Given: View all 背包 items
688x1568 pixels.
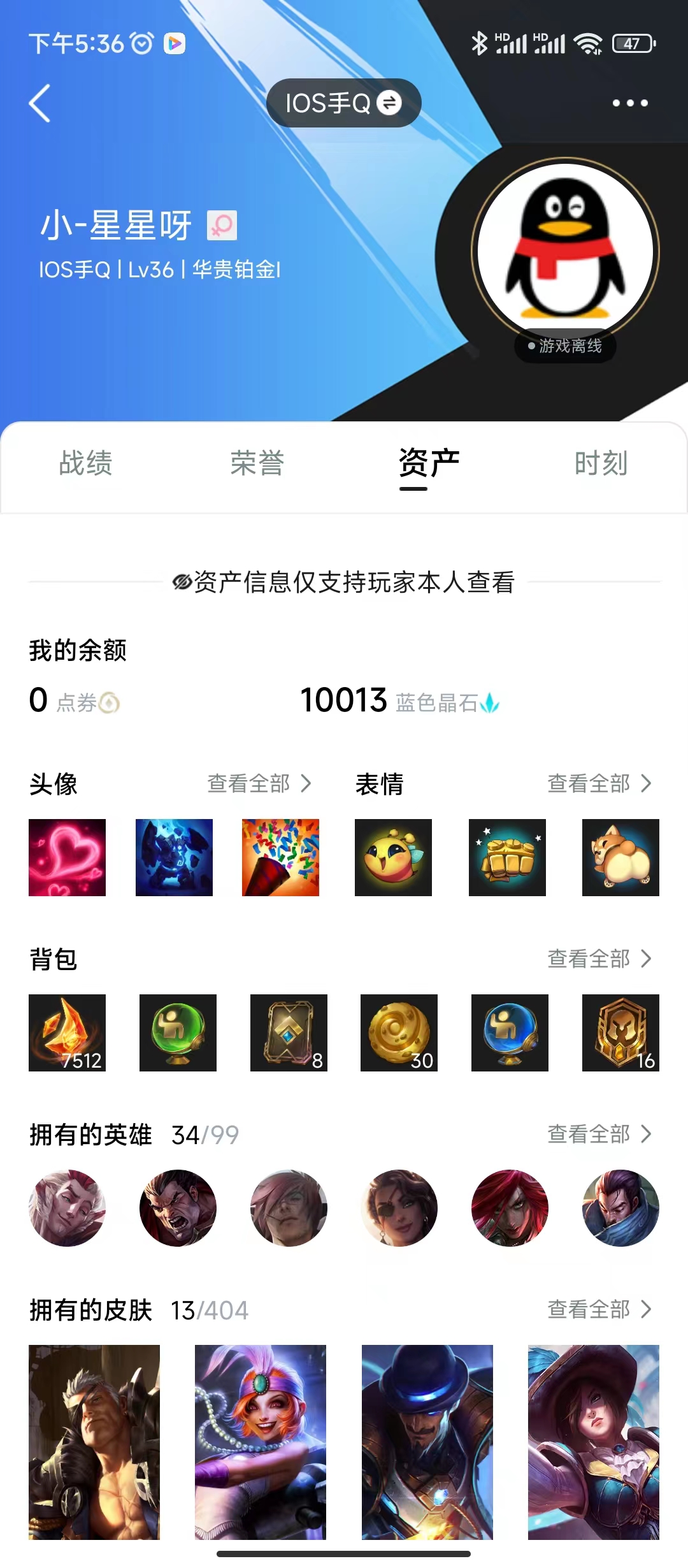Looking at the screenshot, I should point(599,959).
